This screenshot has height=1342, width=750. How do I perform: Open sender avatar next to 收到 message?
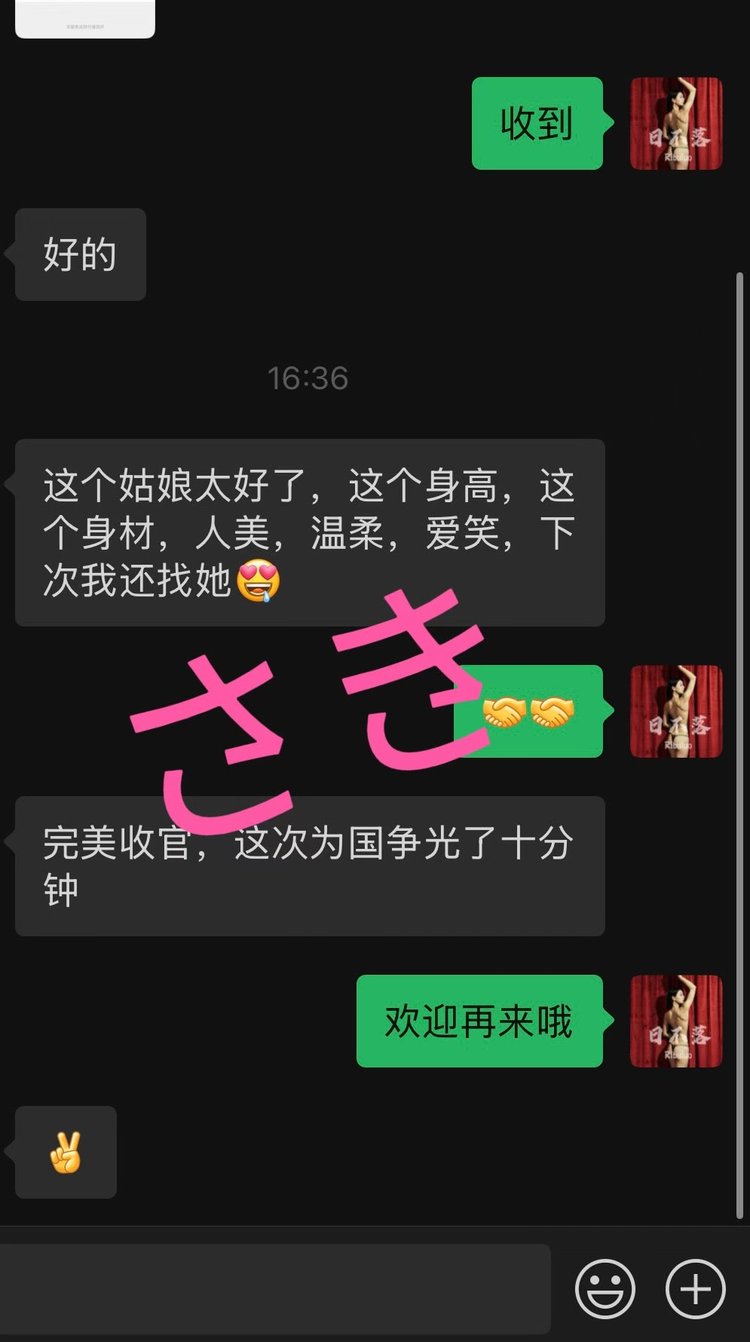point(676,123)
